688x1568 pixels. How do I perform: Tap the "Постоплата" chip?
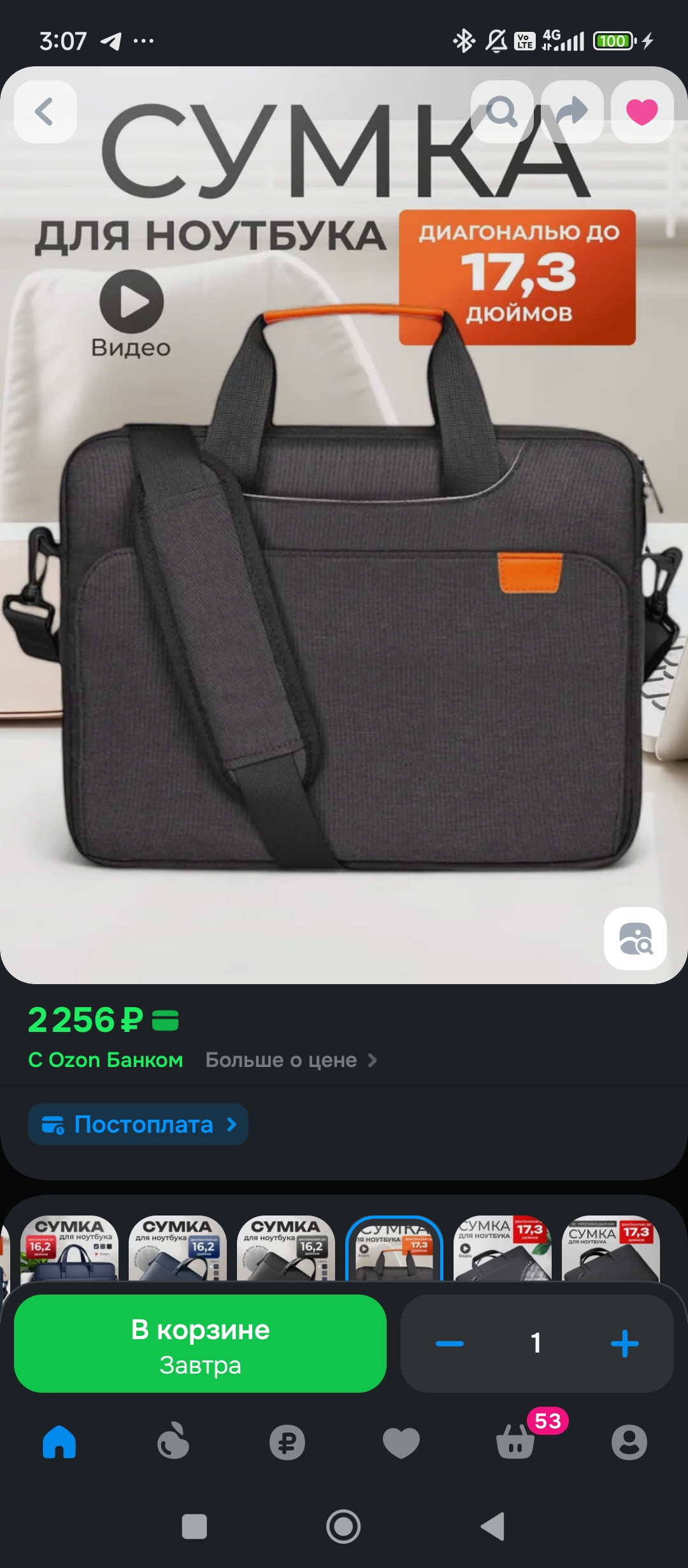tap(138, 1124)
